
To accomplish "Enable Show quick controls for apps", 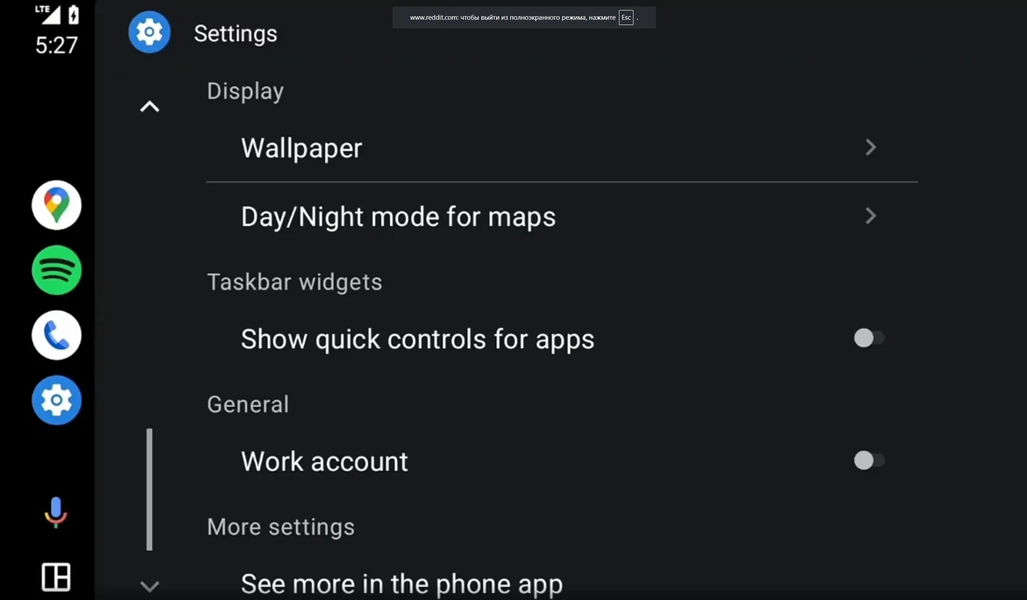I will coord(868,338).
